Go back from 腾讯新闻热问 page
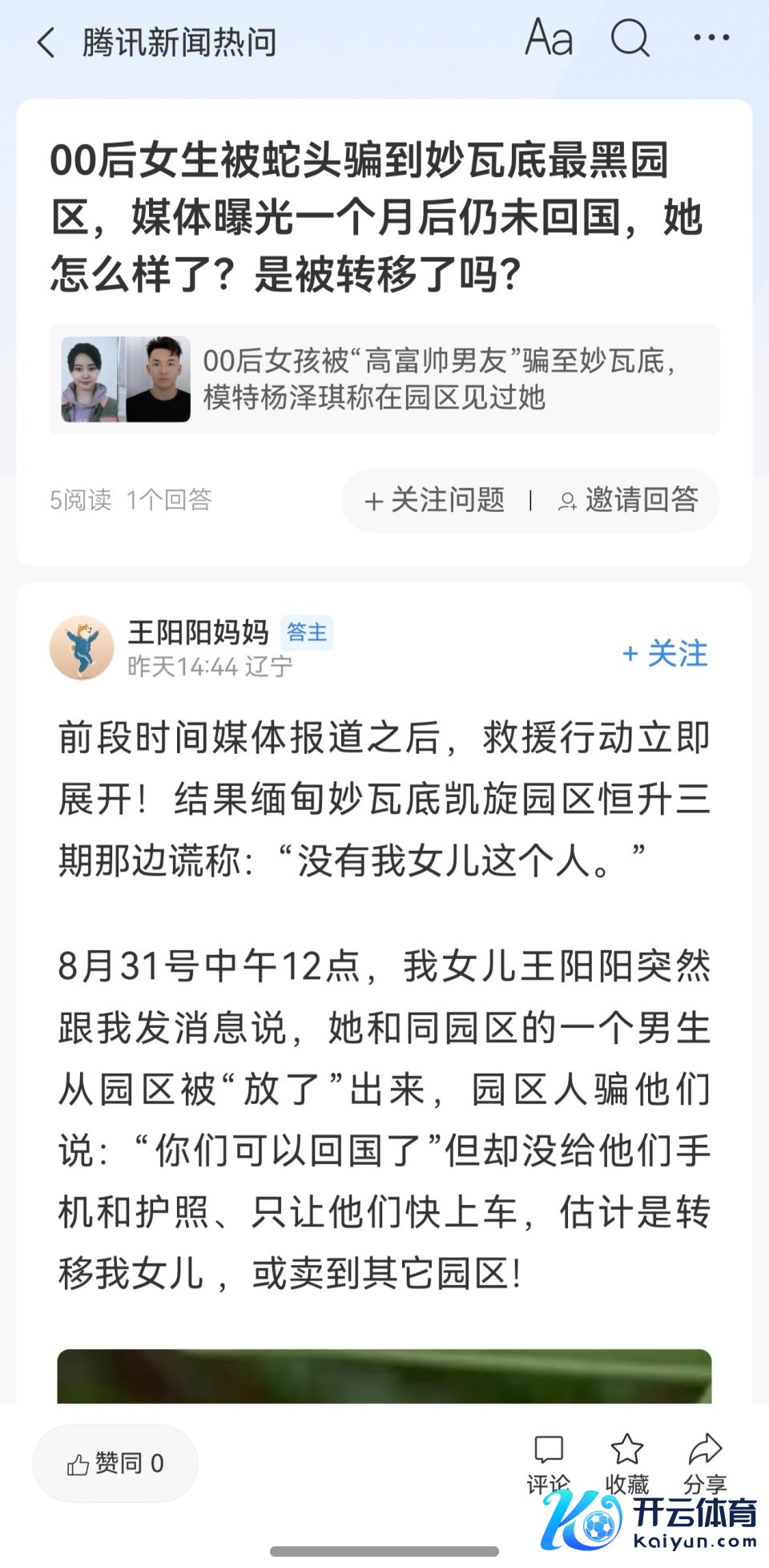769x1568 pixels. (x=46, y=42)
